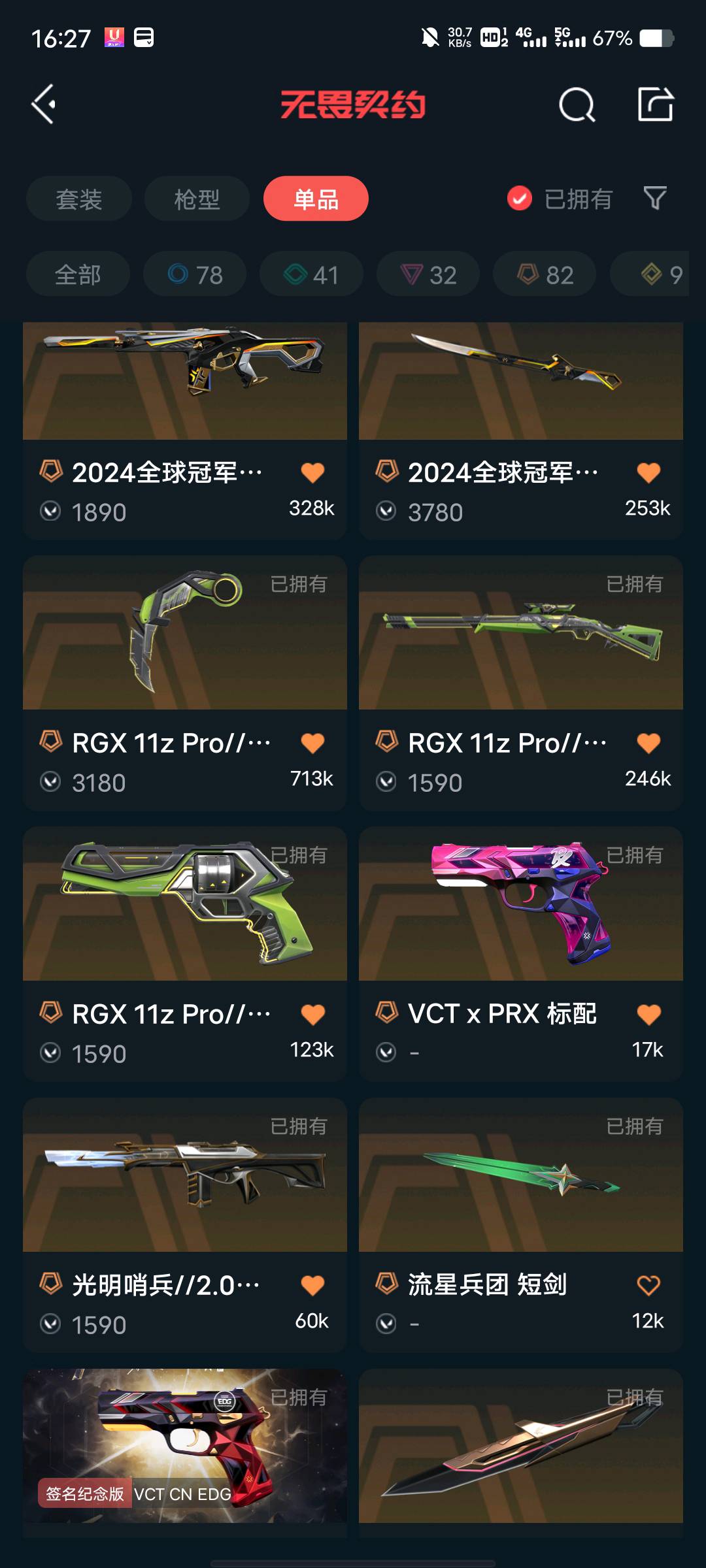Share this page via the share icon
706x1568 pixels.
tap(655, 105)
